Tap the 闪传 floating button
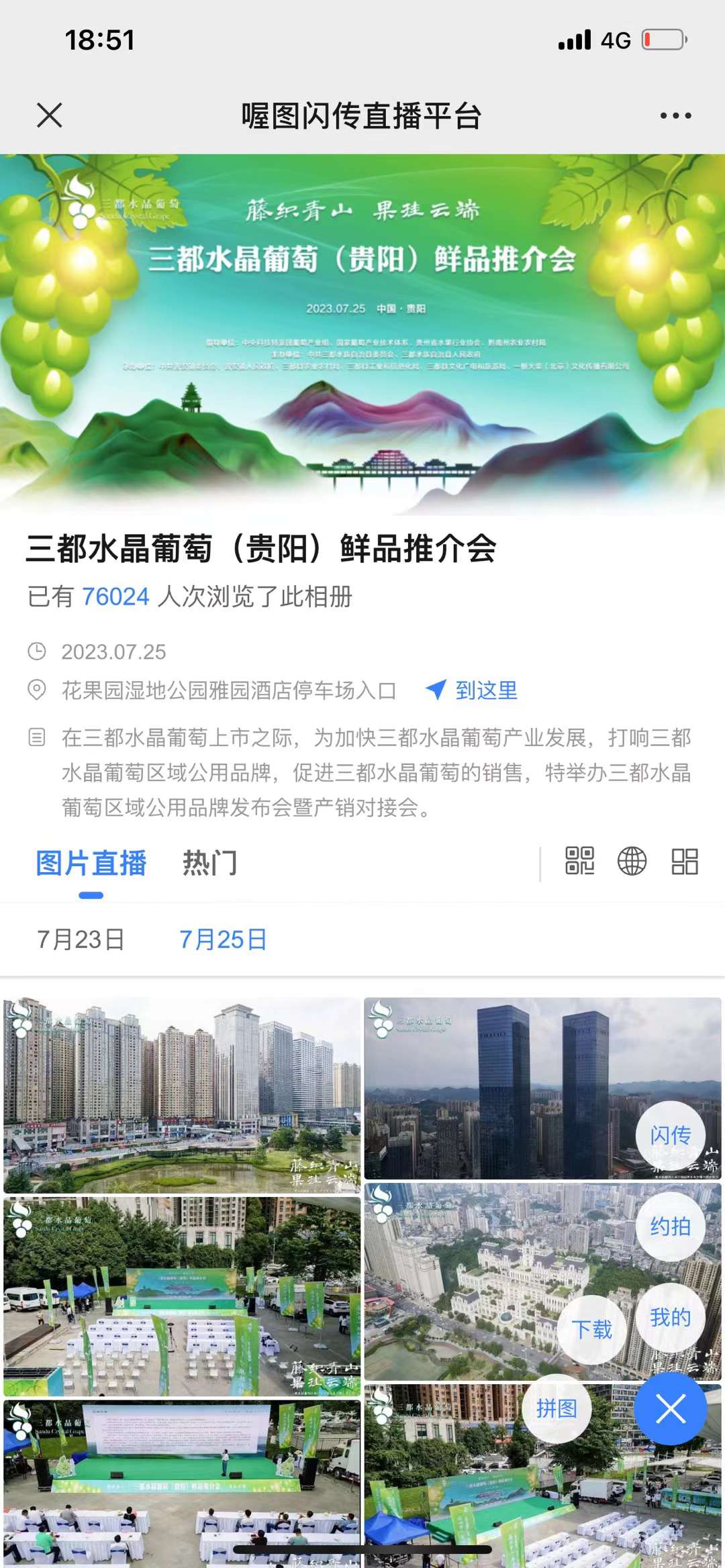Image resolution: width=725 pixels, height=1568 pixels. click(670, 1135)
